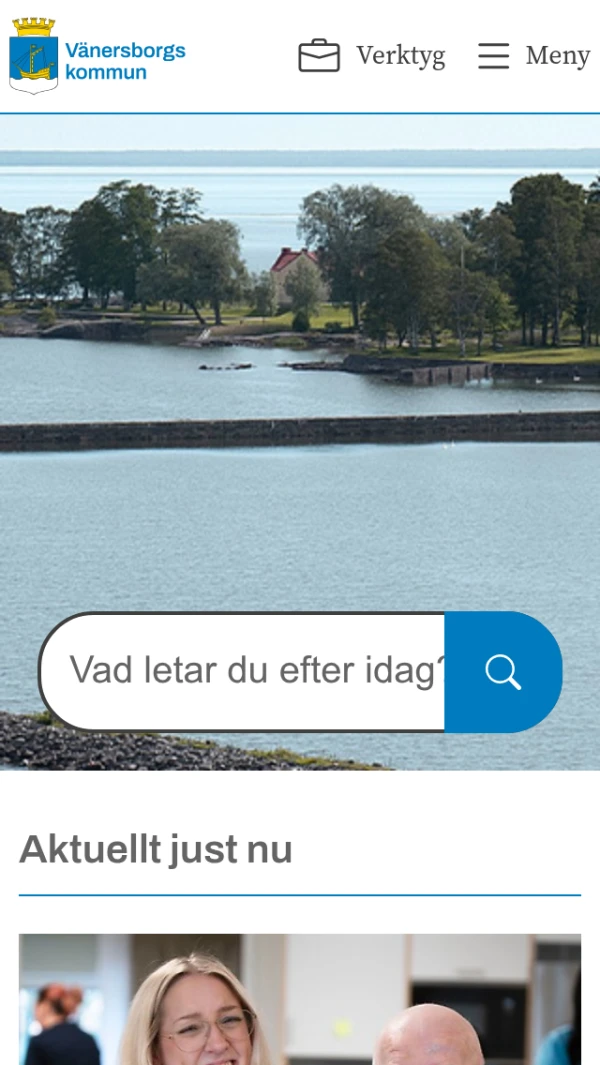Screen dimensions: 600x1065
Task: Tap the blue search magnifier button
Action: point(503,671)
